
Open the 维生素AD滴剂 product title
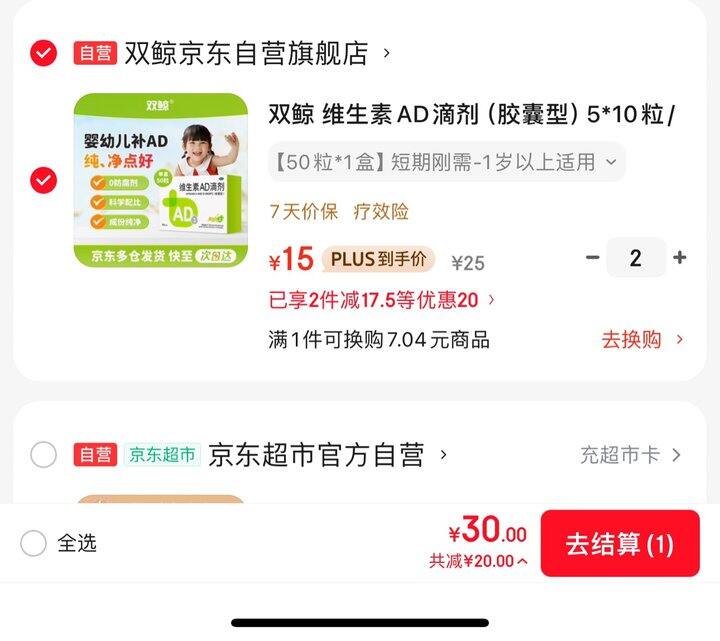coord(470,115)
